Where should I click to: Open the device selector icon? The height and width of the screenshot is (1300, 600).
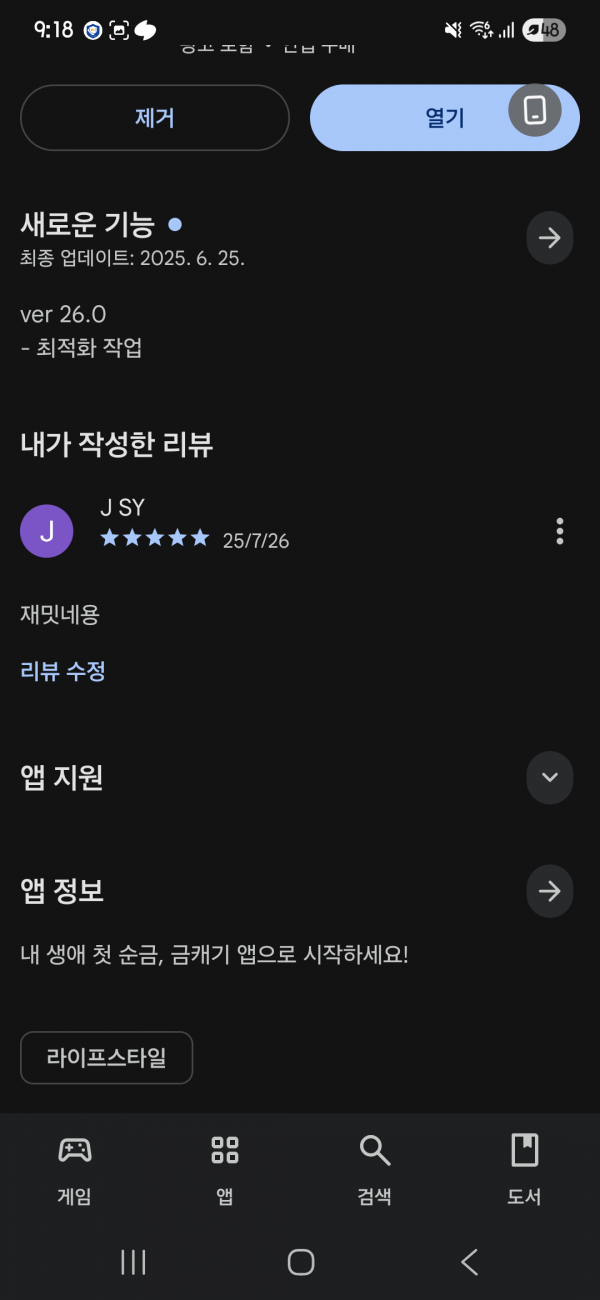point(535,110)
